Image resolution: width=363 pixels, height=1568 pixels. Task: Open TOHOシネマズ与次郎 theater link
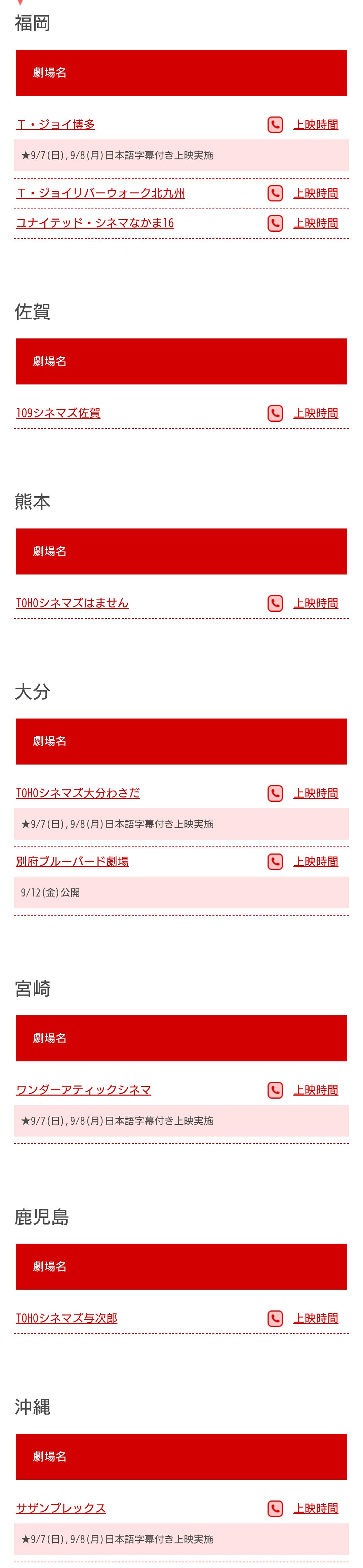coord(67,1318)
